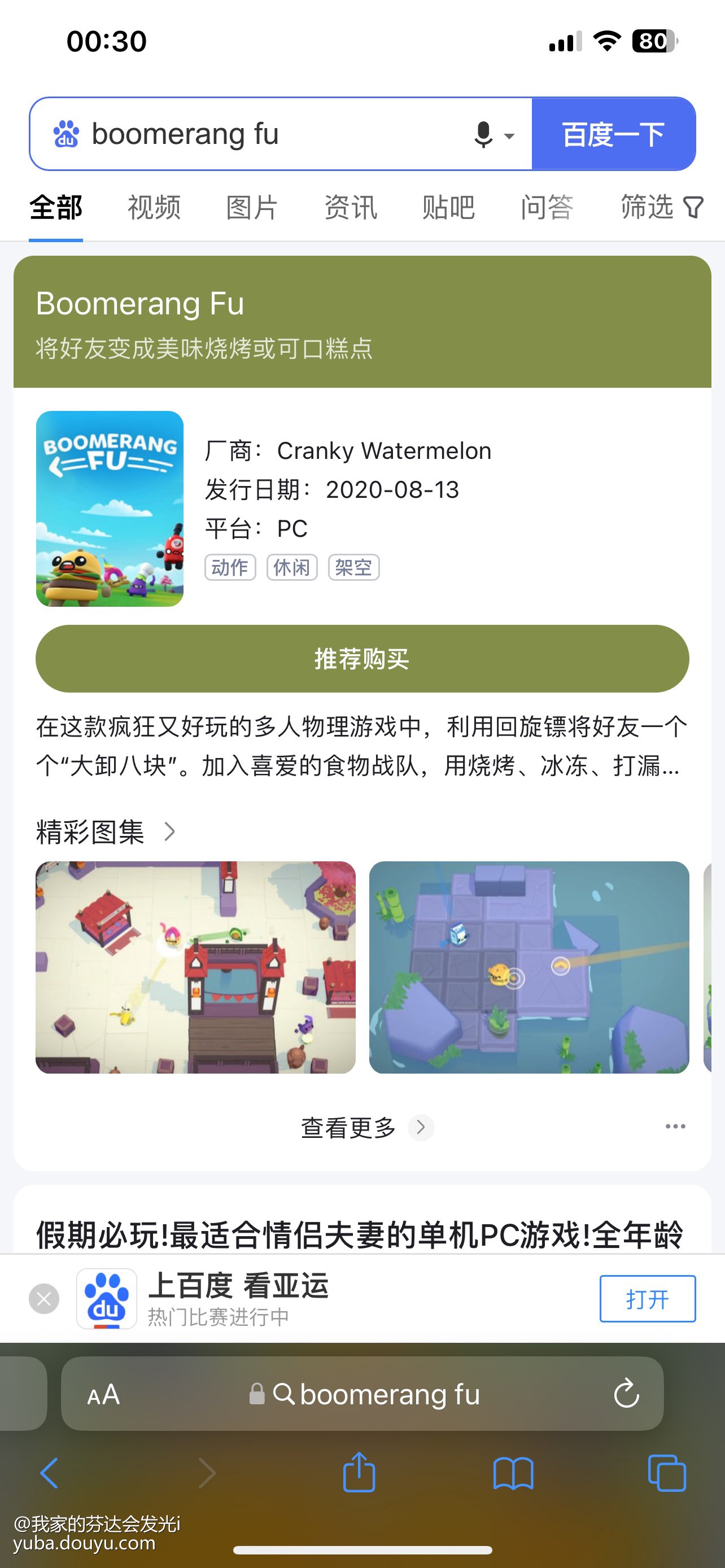The width and height of the screenshot is (725, 1568).
Task: Open the 资讯 tab
Action: coord(351,208)
